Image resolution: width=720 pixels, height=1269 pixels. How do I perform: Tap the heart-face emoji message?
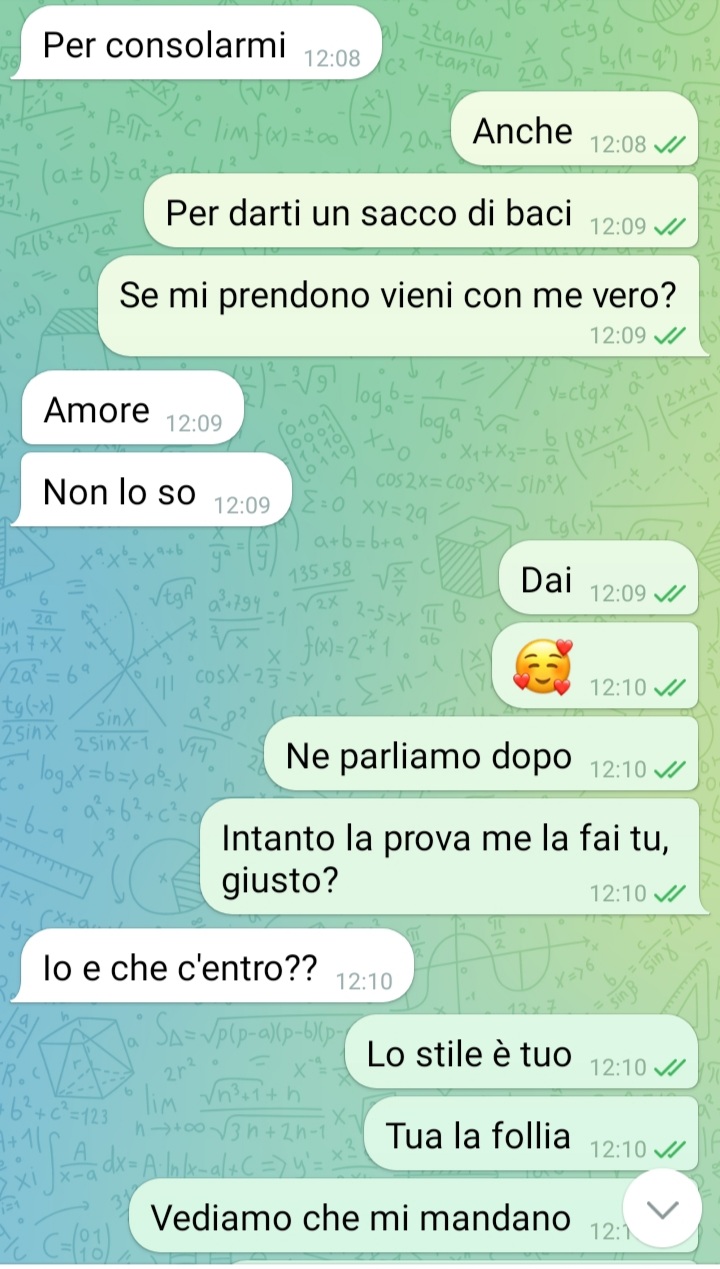click(x=543, y=667)
